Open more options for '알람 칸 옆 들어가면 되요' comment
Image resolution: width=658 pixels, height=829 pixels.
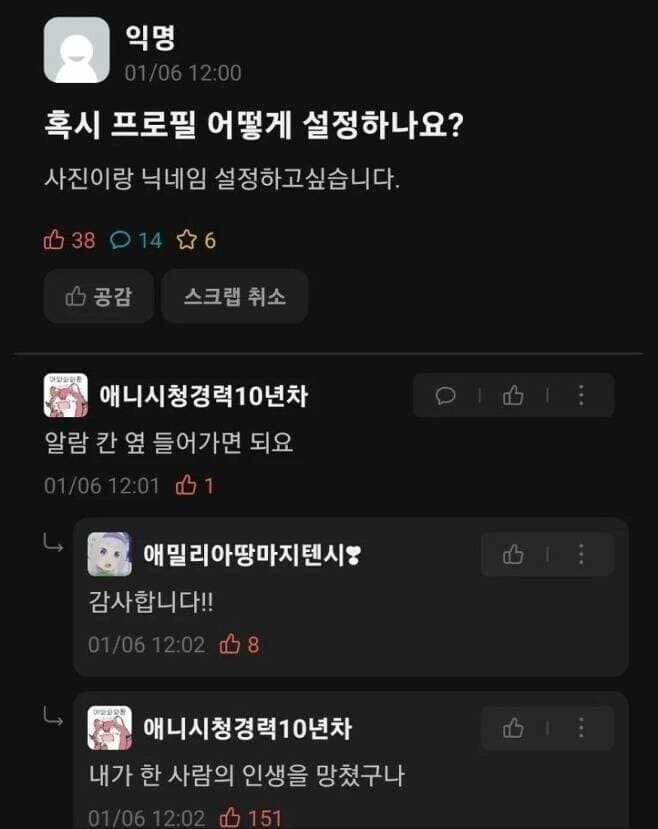580,395
